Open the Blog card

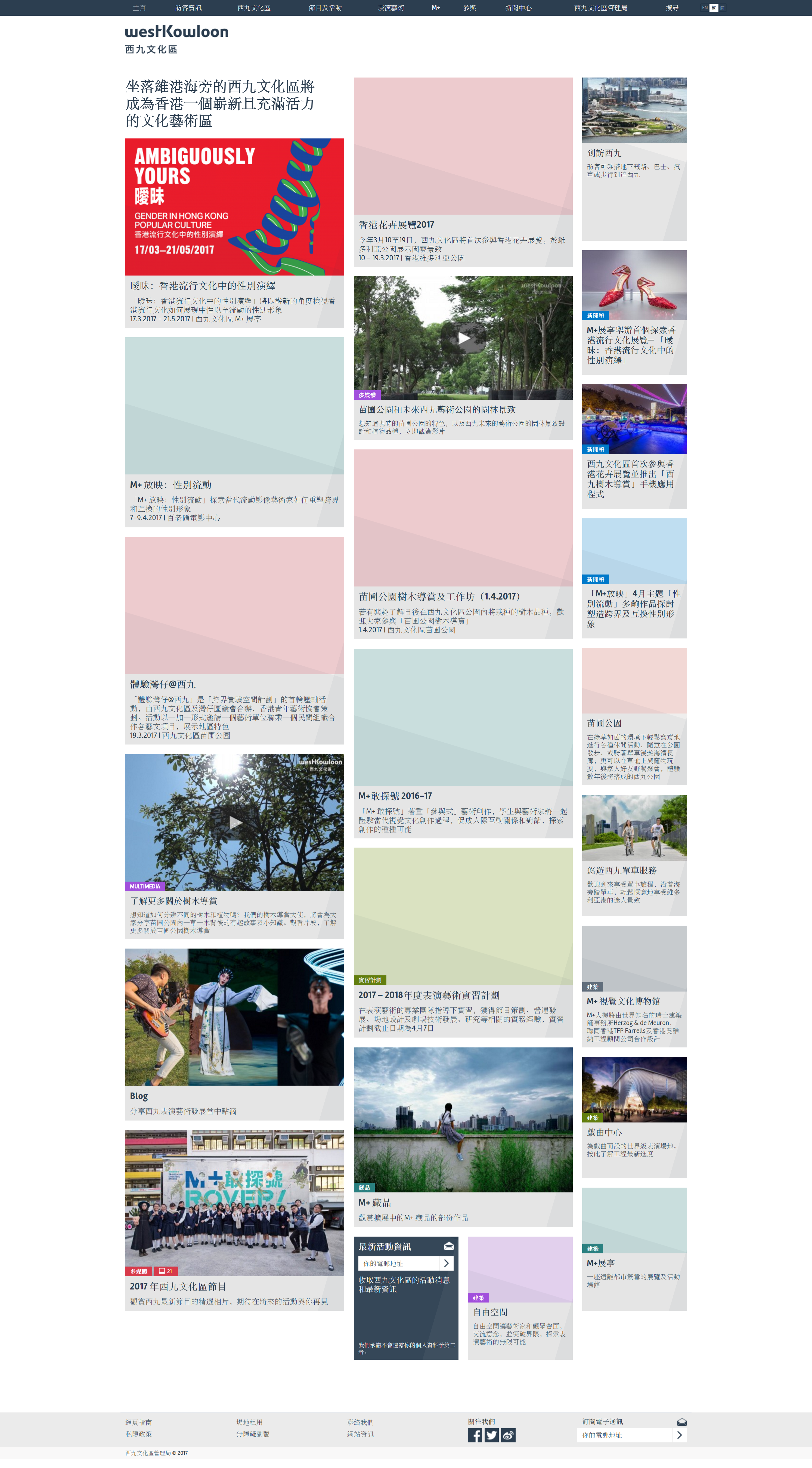[235, 1034]
